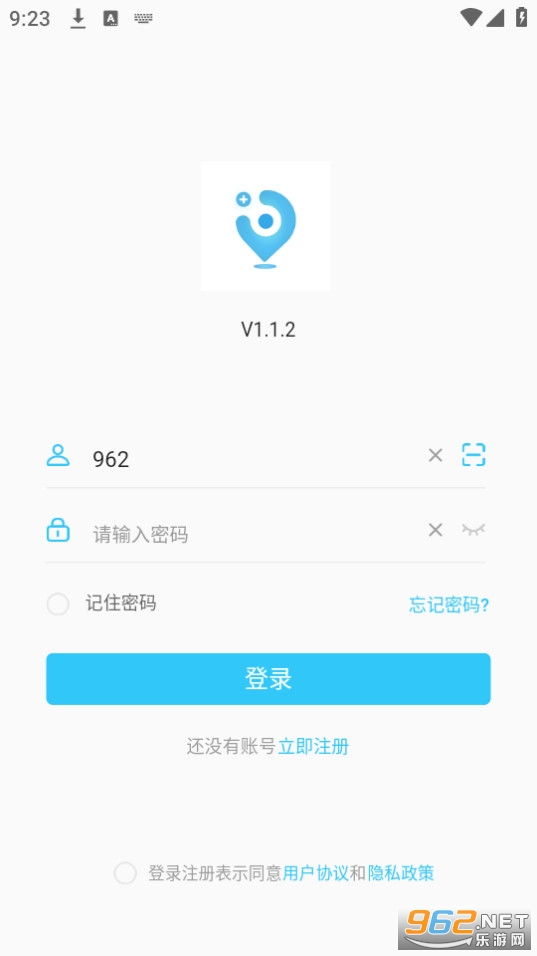Open the 隐私政策 link
This screenshot has width=537, height=956.
(400, 872)
